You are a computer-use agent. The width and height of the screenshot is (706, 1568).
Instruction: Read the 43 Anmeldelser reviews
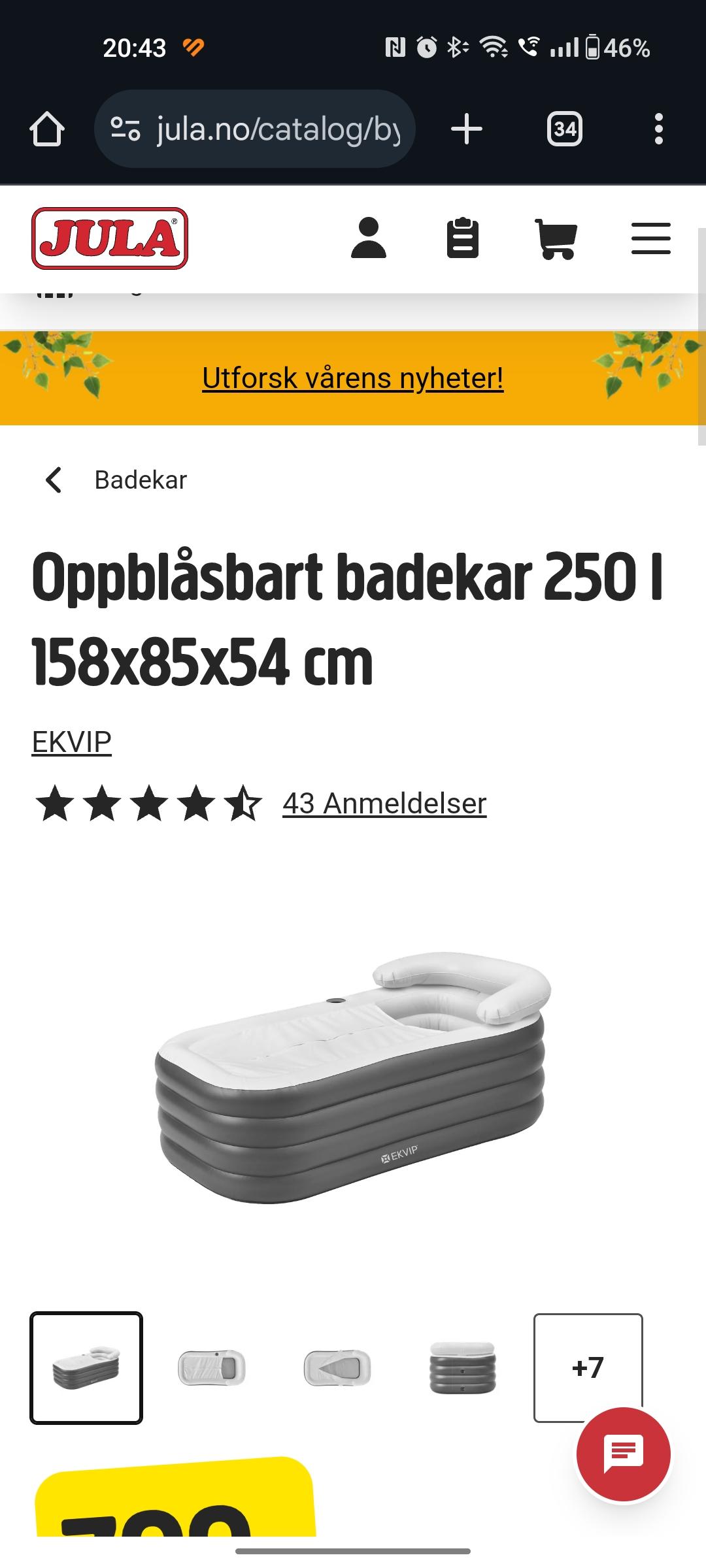pos(384,804)
